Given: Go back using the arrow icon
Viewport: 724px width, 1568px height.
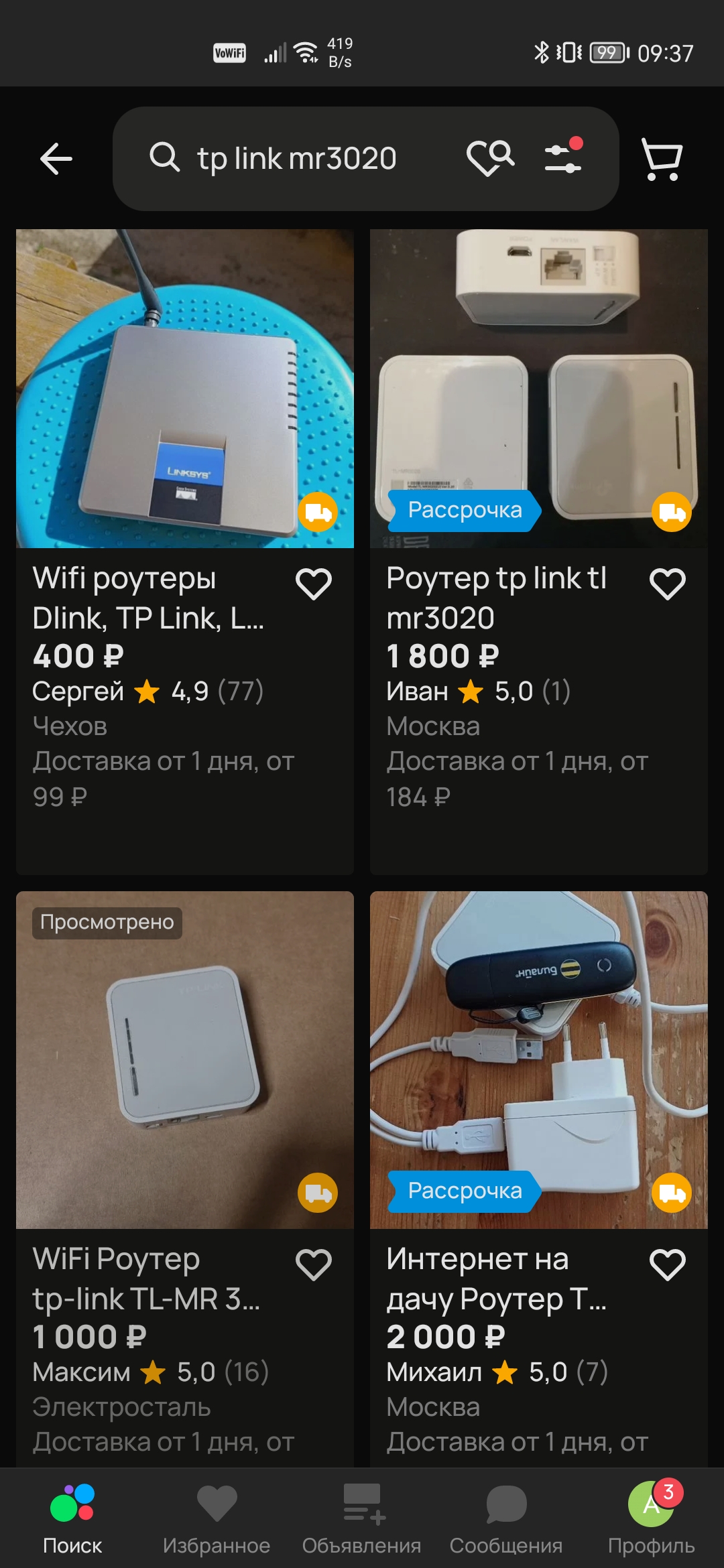Looking at the screenshot, I should [x=56, y=159].
